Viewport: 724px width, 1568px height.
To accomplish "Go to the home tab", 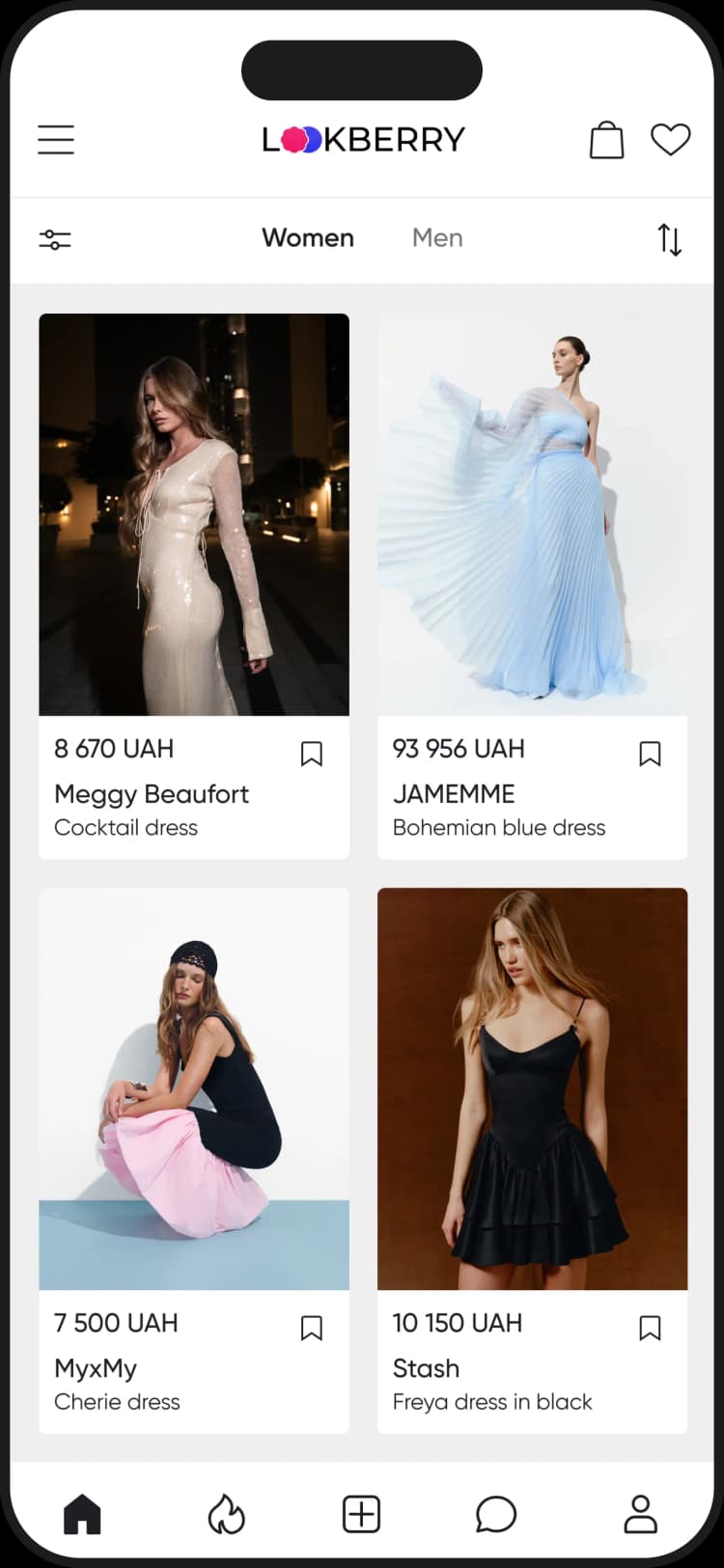I will click(x=82, y=1514).
